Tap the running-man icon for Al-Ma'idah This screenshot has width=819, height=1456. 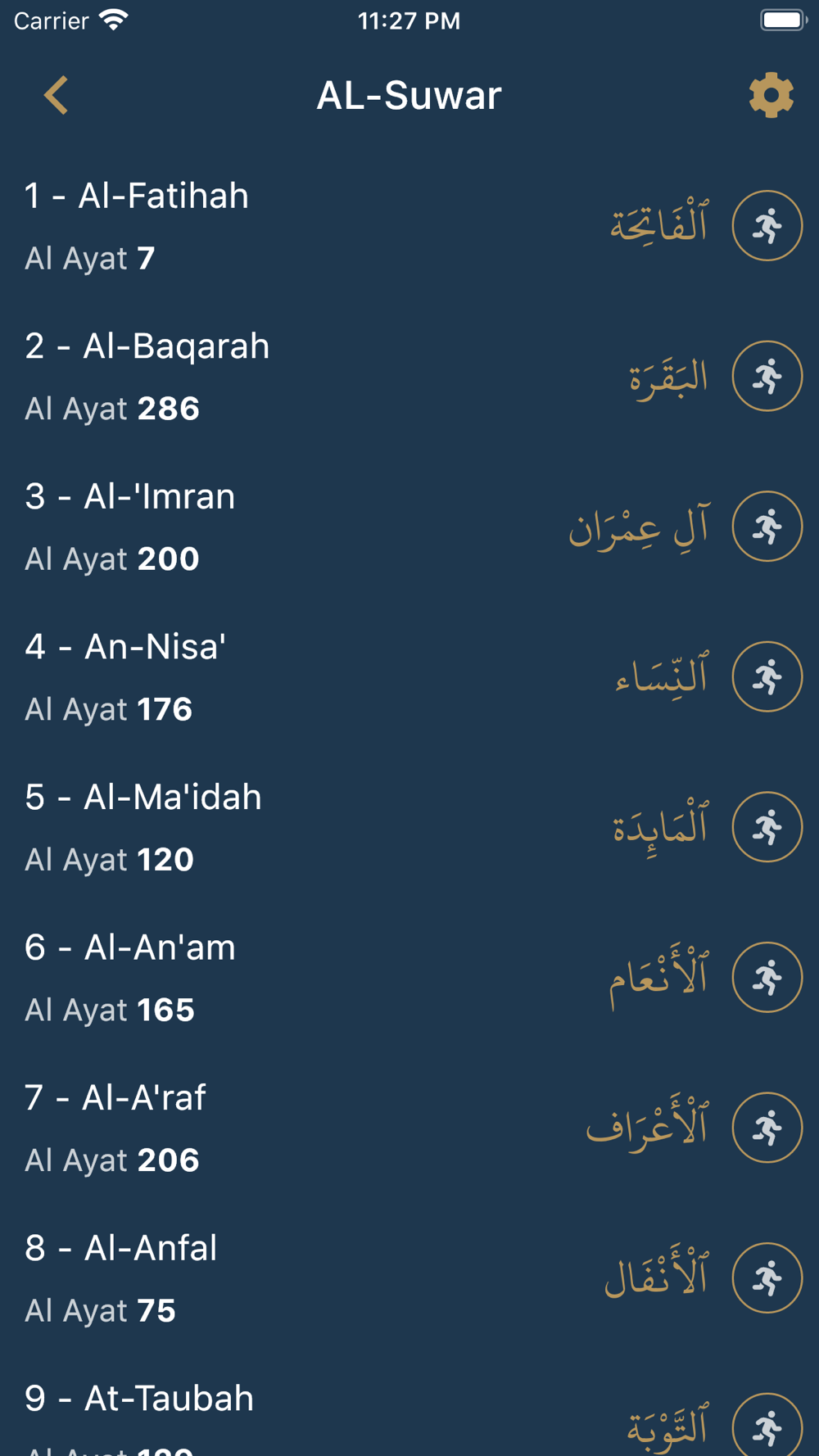[767, 827]
